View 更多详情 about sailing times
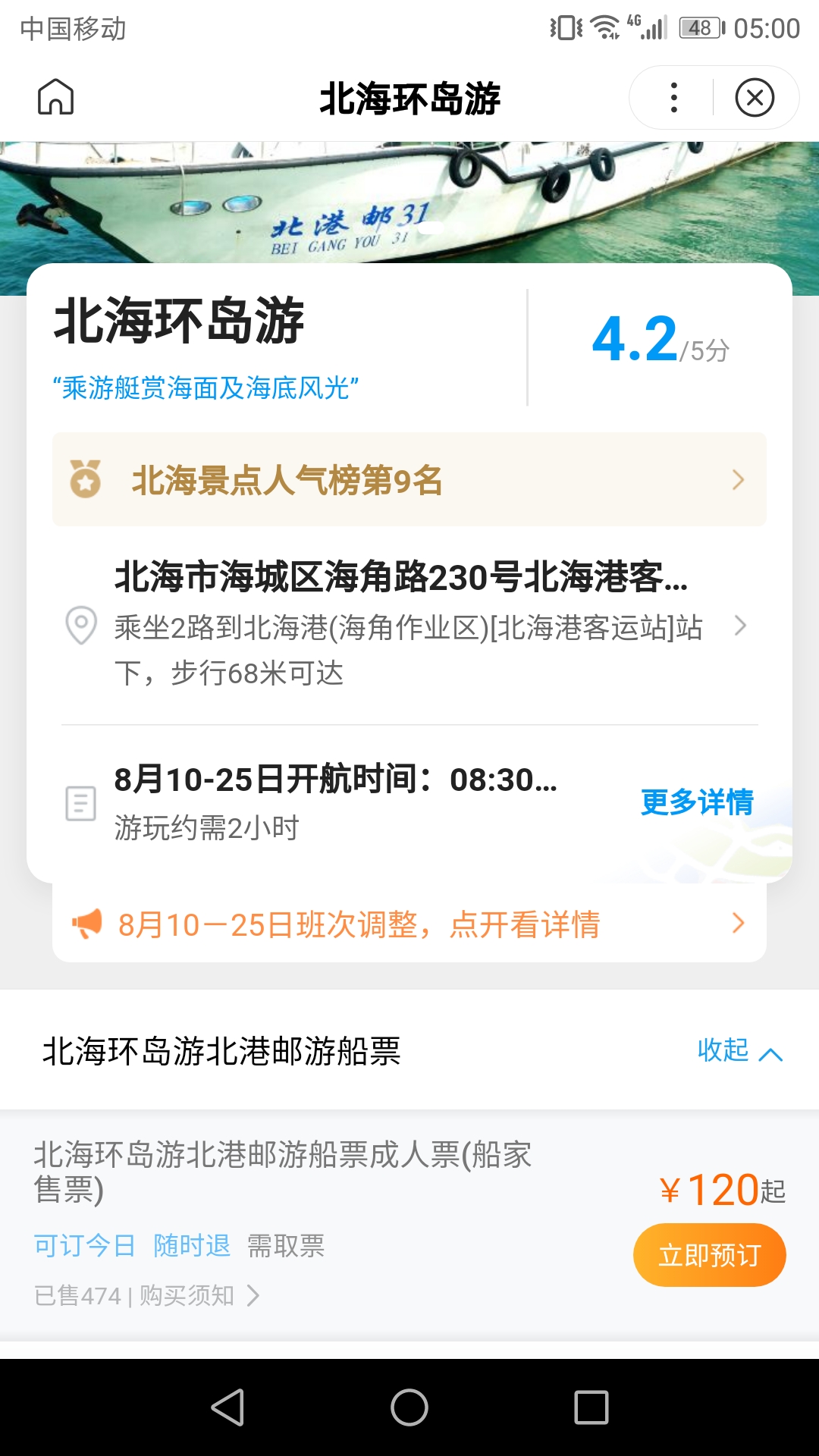This screenshot has width=819, height=1456. (697, 802)
